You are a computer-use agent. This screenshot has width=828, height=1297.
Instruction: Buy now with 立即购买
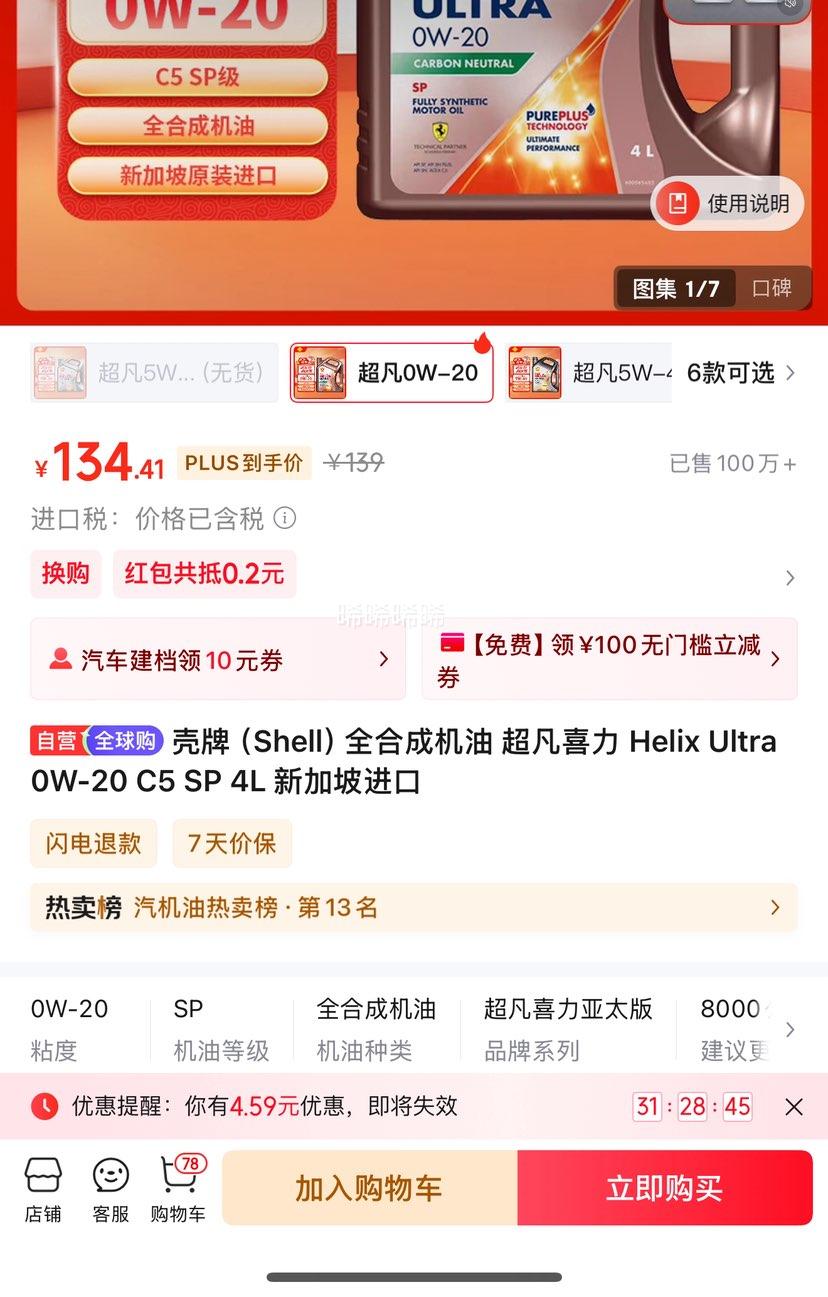[x=664, y=1188]
